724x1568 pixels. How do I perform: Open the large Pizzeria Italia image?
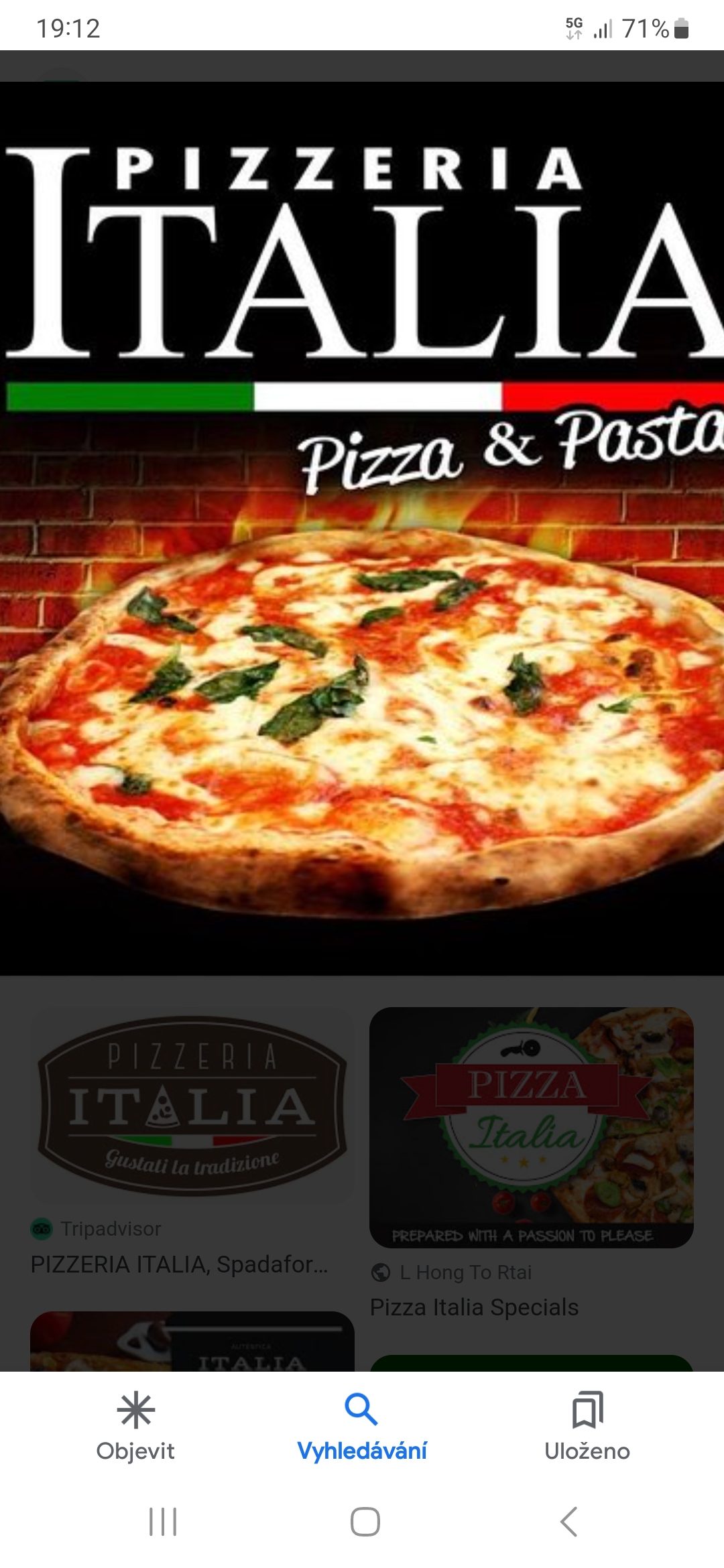(362, 528)
